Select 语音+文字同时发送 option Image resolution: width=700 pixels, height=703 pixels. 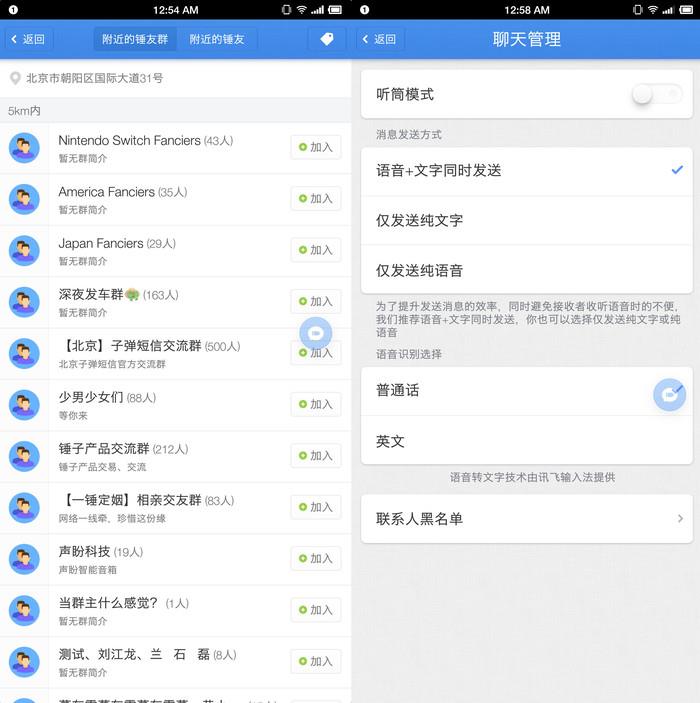pos(526,171)
